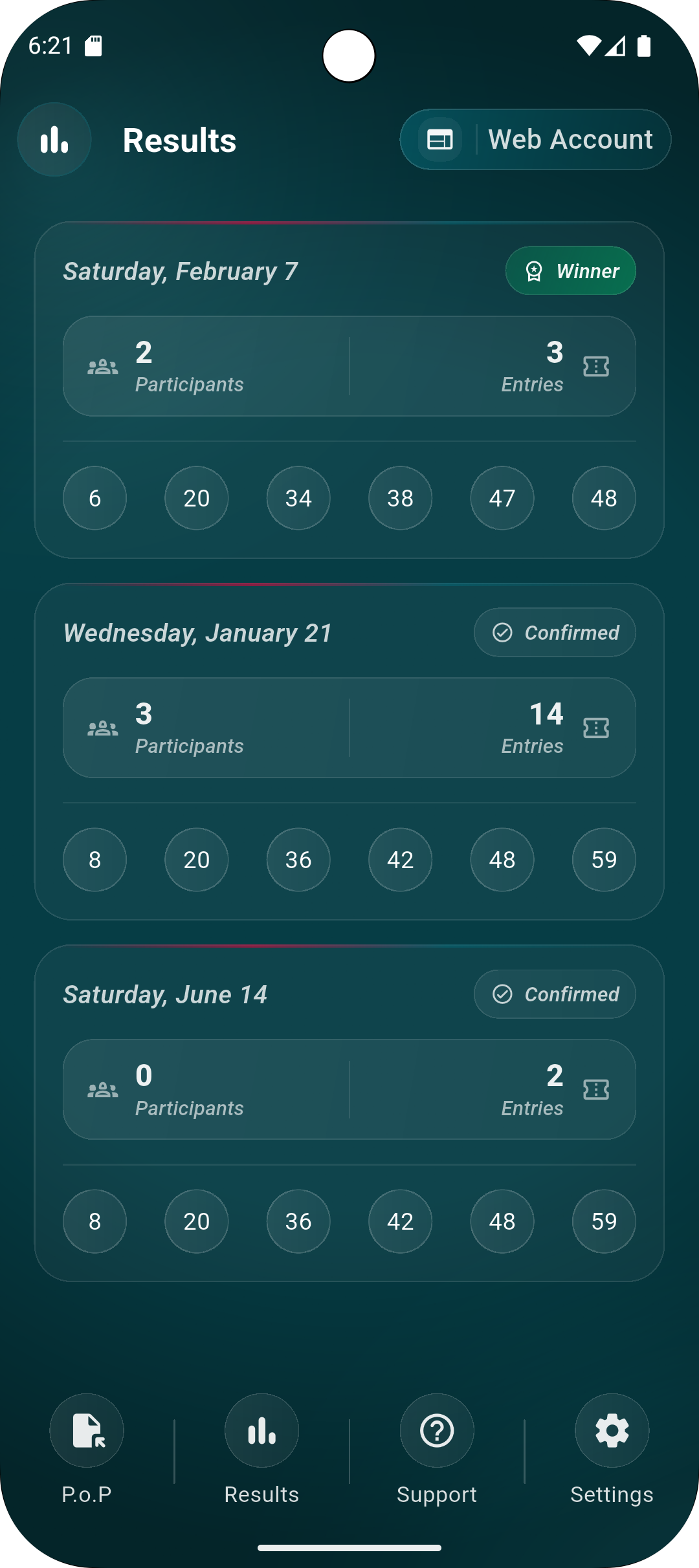Select the Support tab label

coord(437,1494)
